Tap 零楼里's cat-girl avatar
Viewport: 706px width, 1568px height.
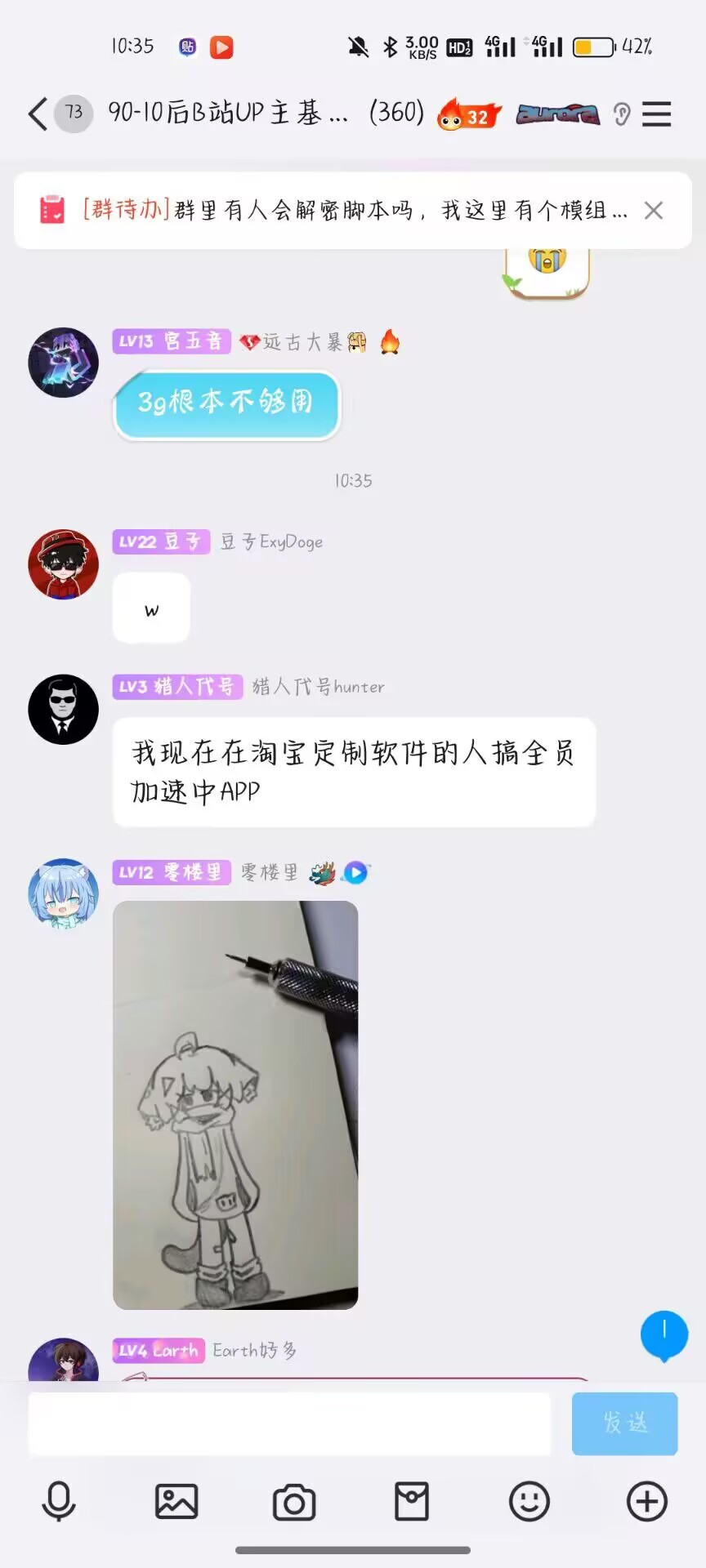point(64,893)
